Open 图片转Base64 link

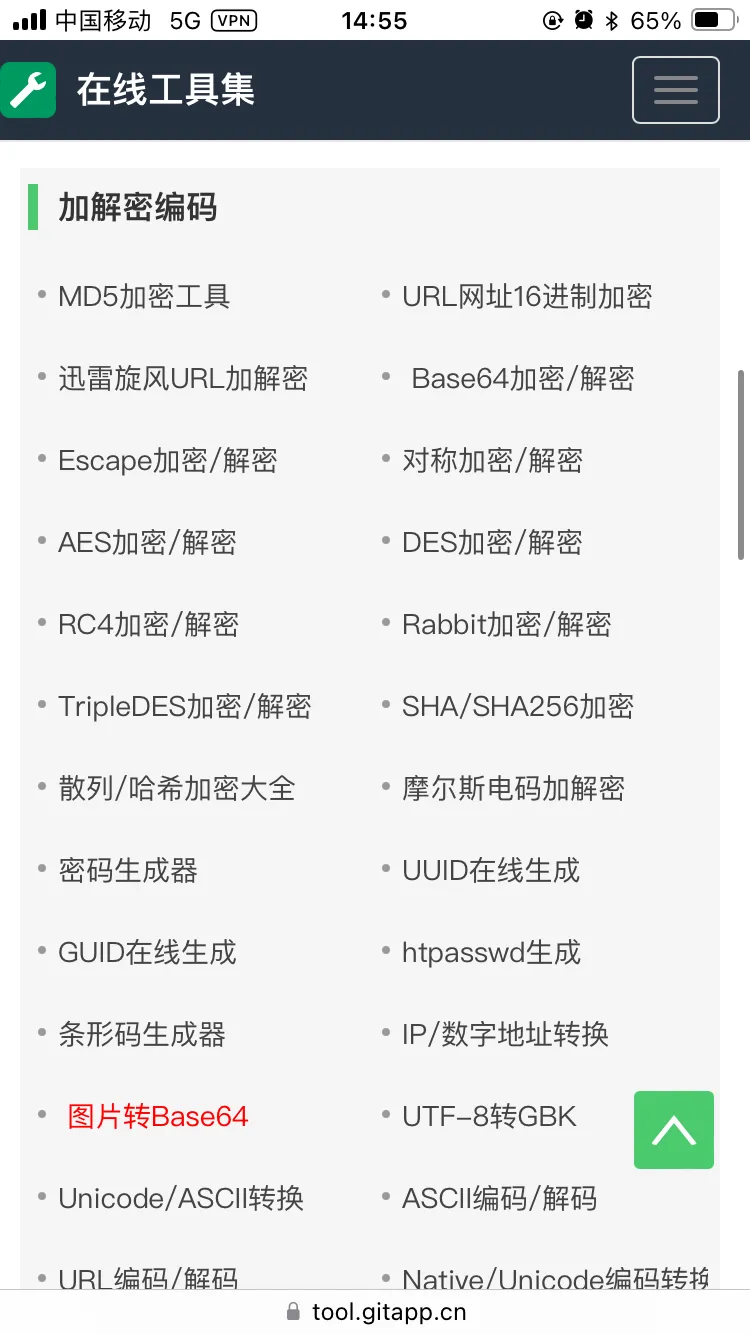pyautogui.click(x=158, y=1116)
